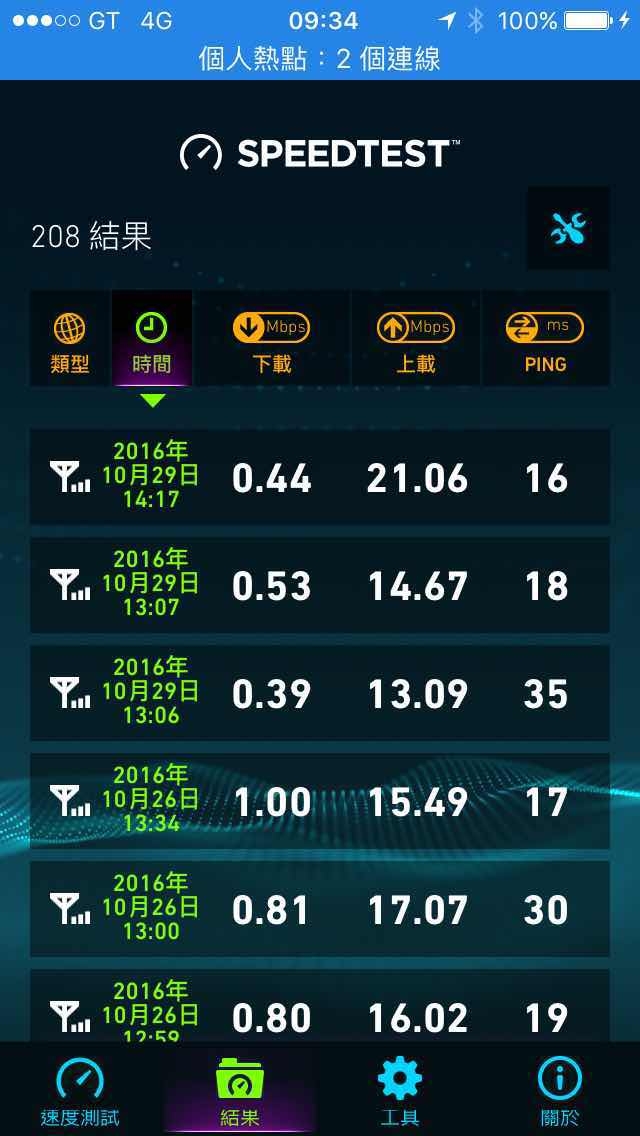Image resolution: width=640 pixels, height=1136 pixels.
Task: Go to the 工具 tab
Action: [x=399, y=1089]
